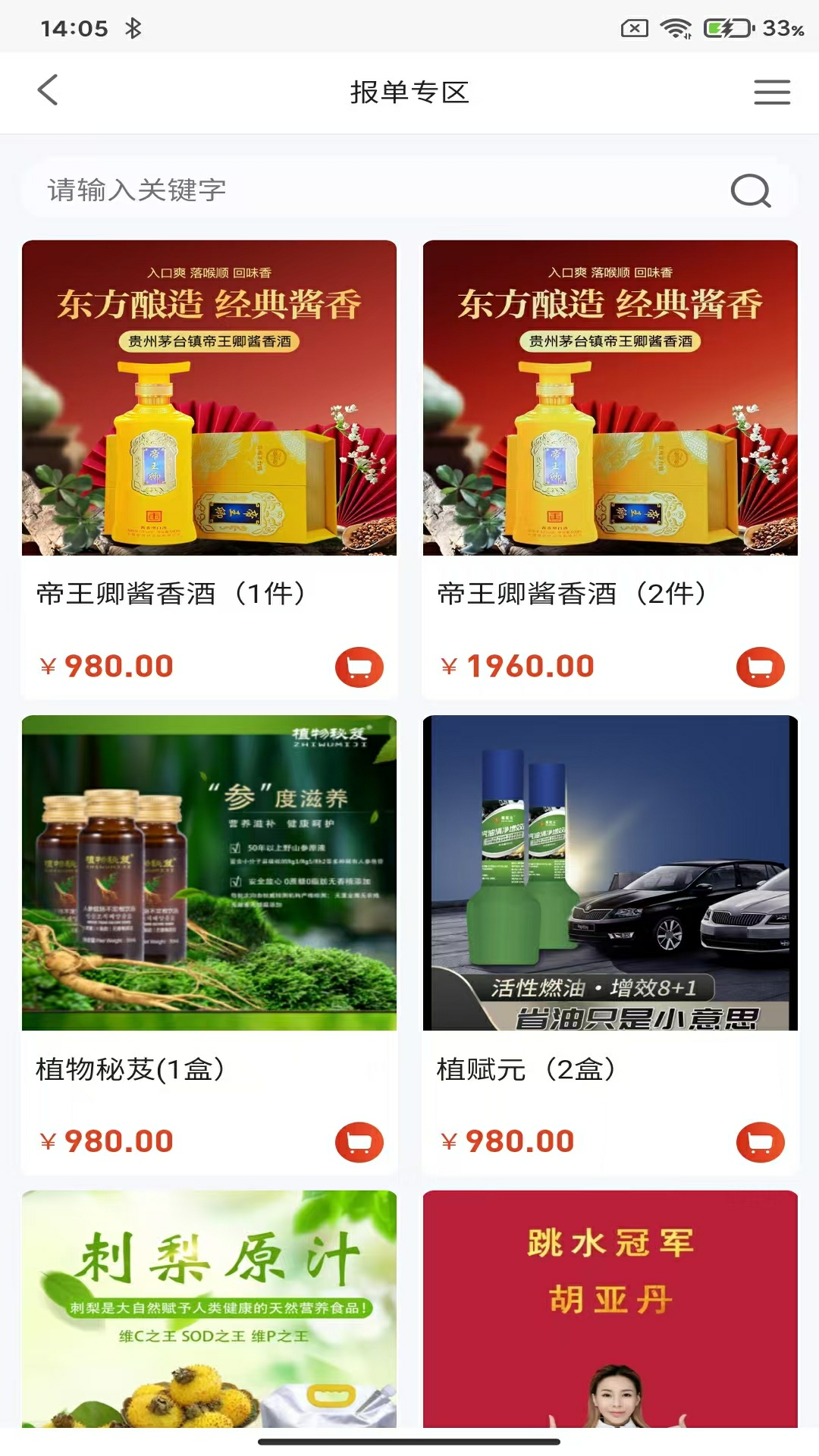Open 帝王卿酱香酒（1件） product card
This screenshot has width=819, height=1456.
[209, 425]
